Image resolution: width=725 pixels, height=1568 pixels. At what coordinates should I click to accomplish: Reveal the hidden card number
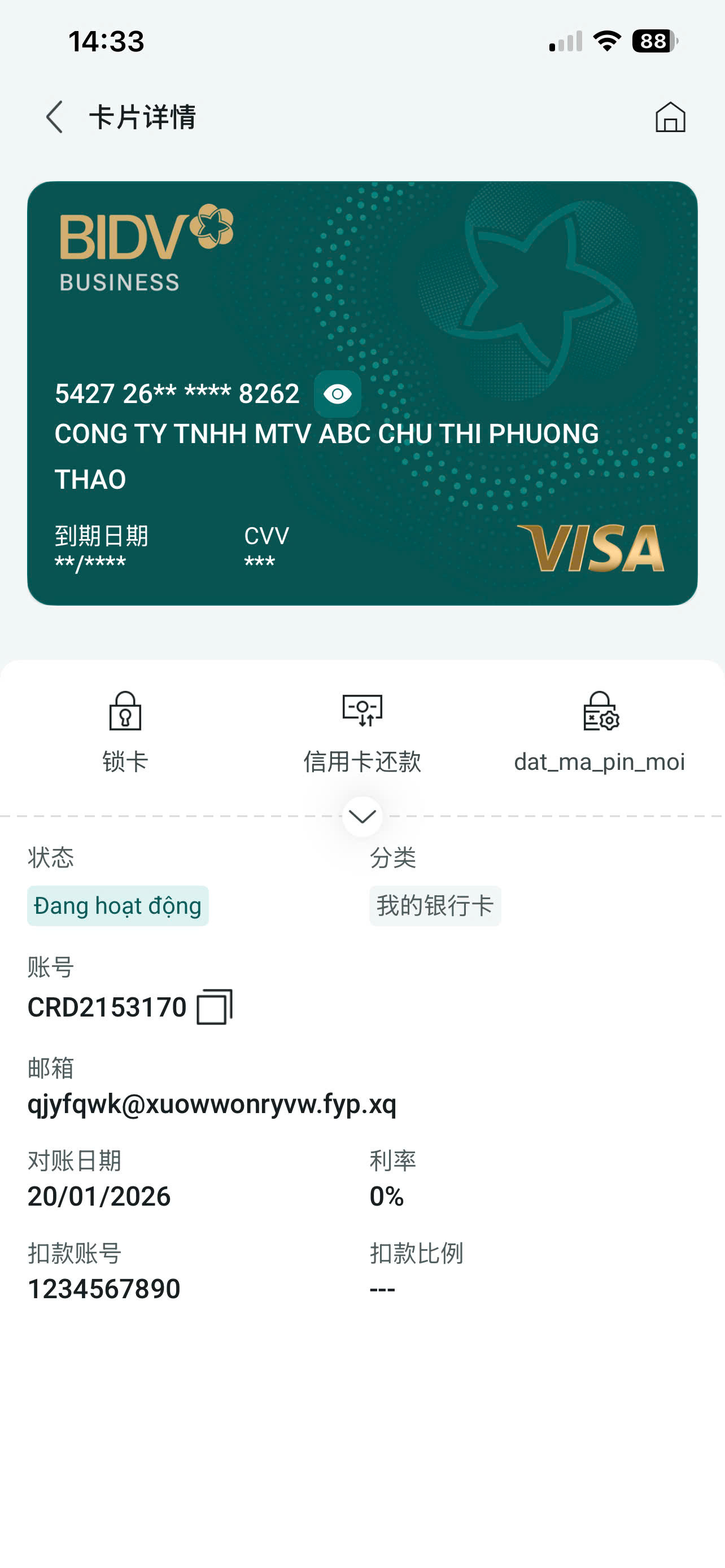pos(337,394)
